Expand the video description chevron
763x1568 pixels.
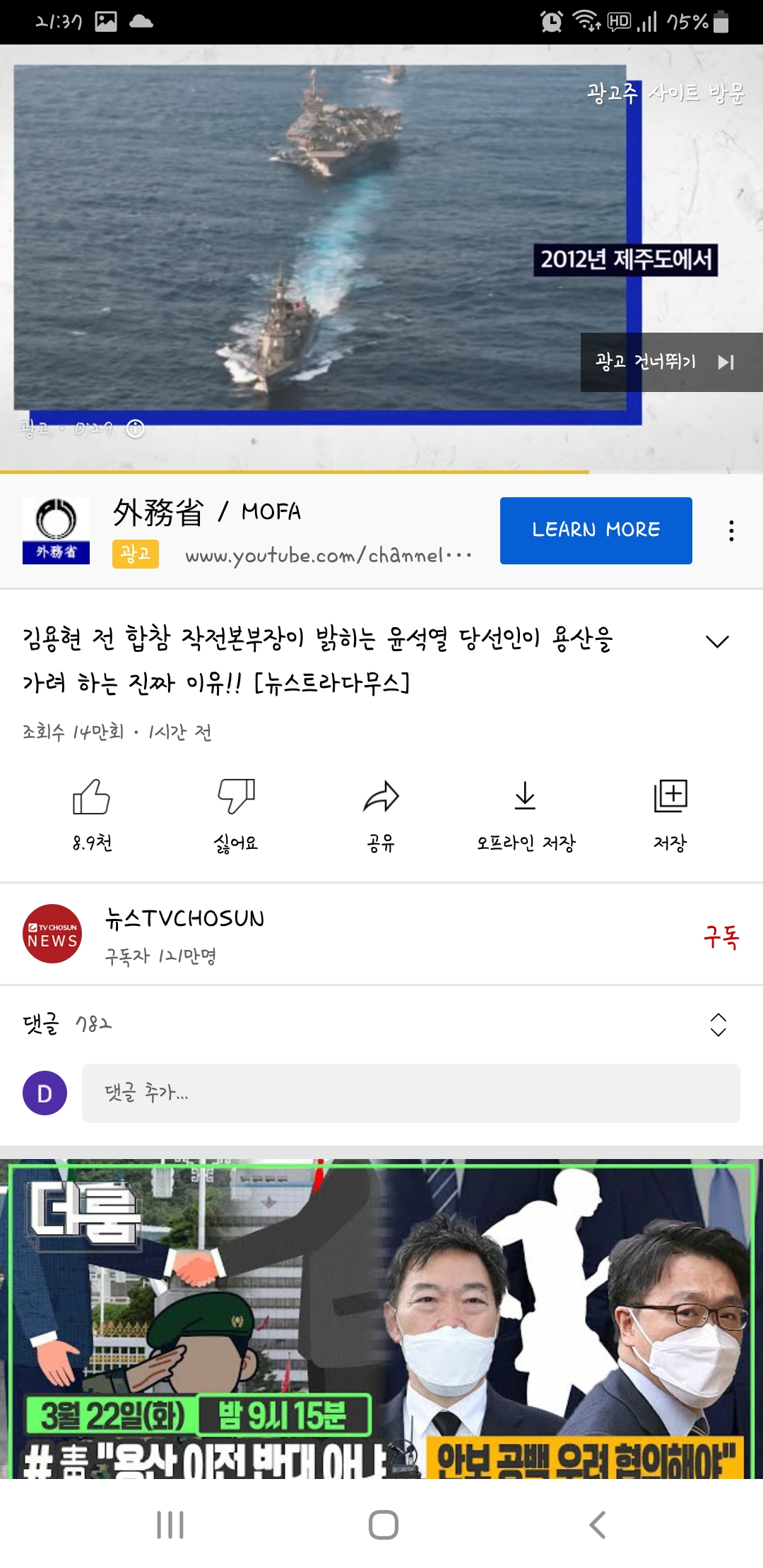point(717,641)
